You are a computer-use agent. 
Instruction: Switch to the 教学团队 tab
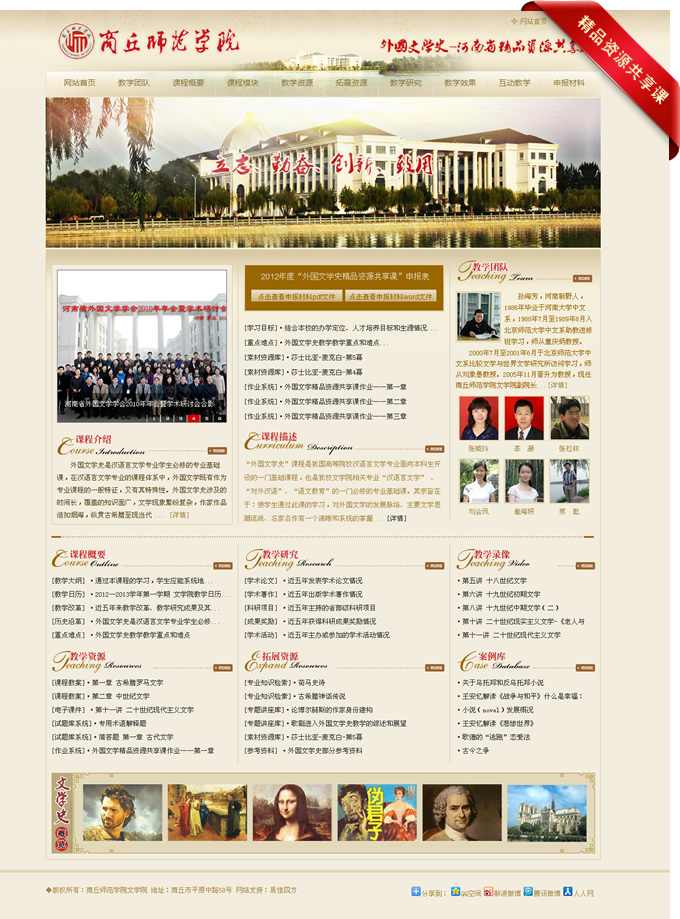tap(133, 83)
